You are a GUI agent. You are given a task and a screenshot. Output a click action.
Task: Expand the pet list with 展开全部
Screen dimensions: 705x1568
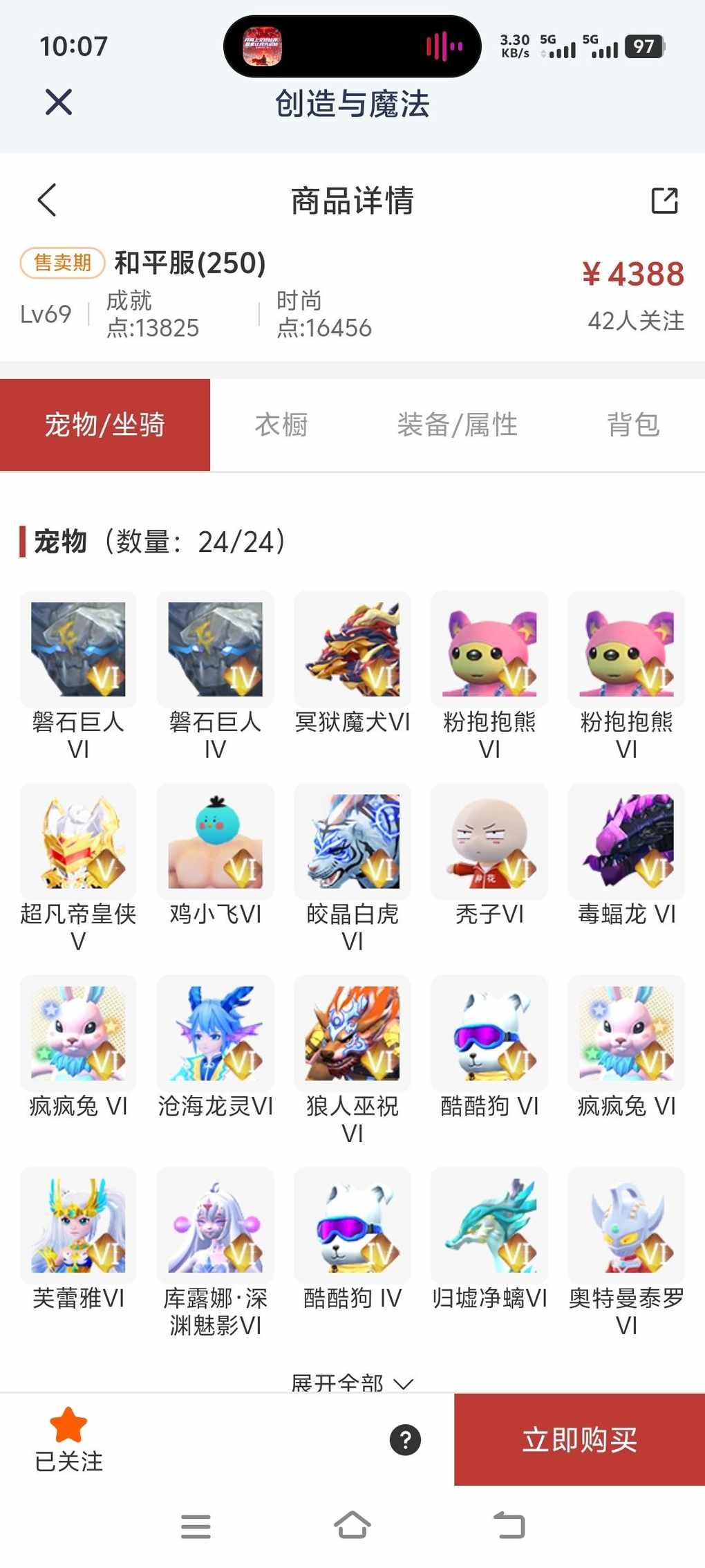click(x=352, y=1383)
